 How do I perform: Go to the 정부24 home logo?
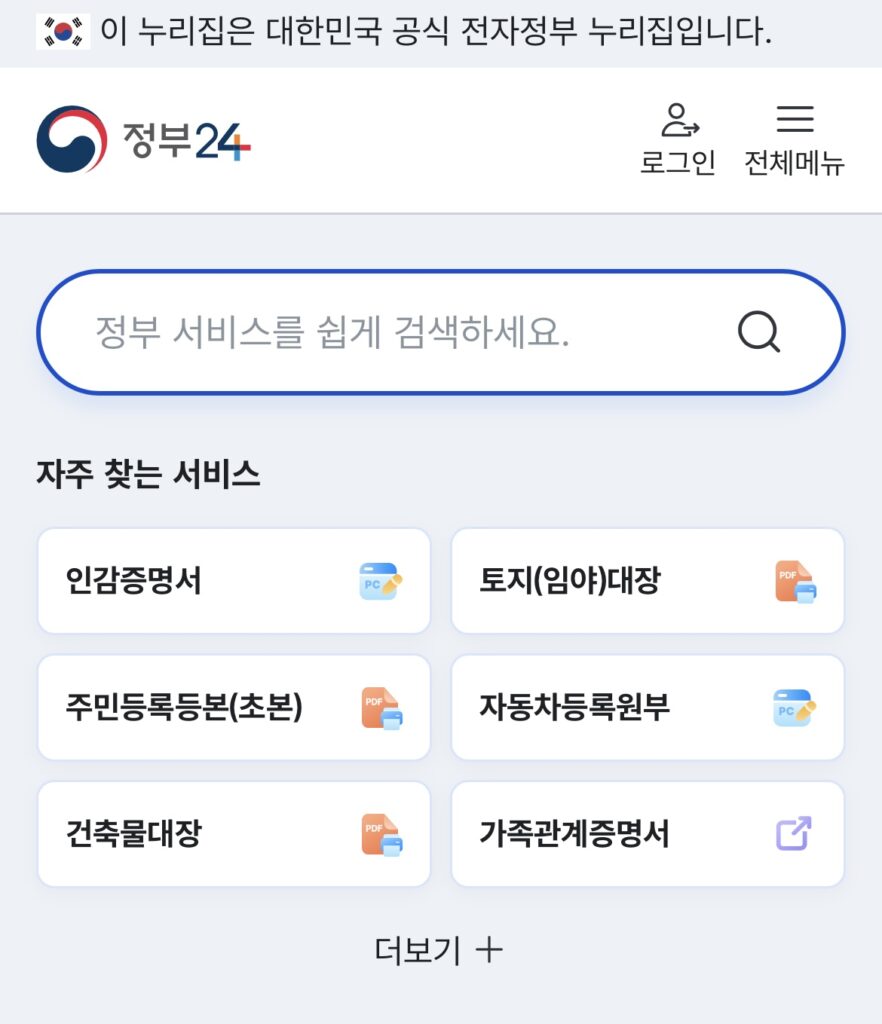point(143,140)
